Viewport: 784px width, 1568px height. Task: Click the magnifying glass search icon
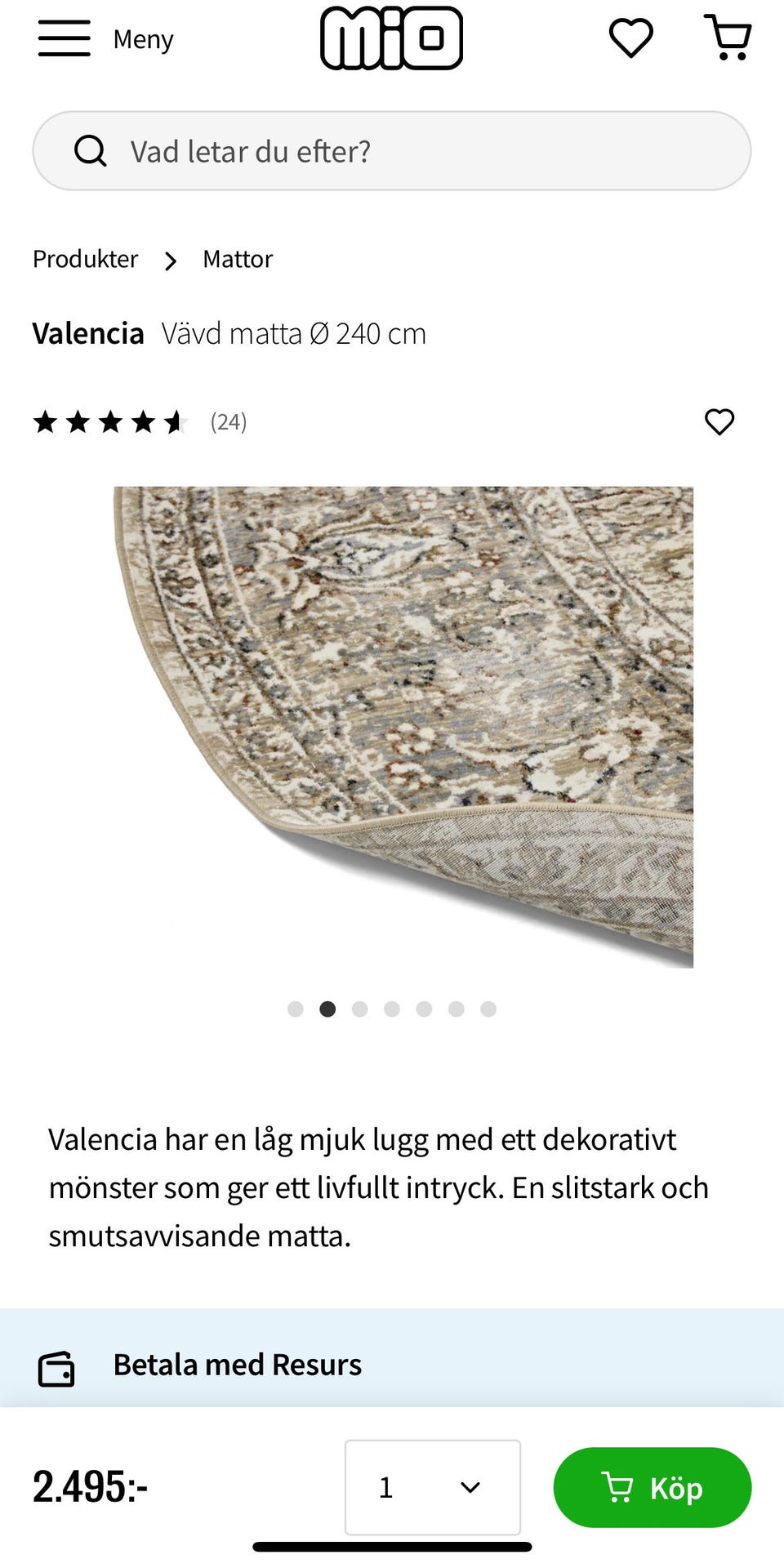click(x=91, y=150)
